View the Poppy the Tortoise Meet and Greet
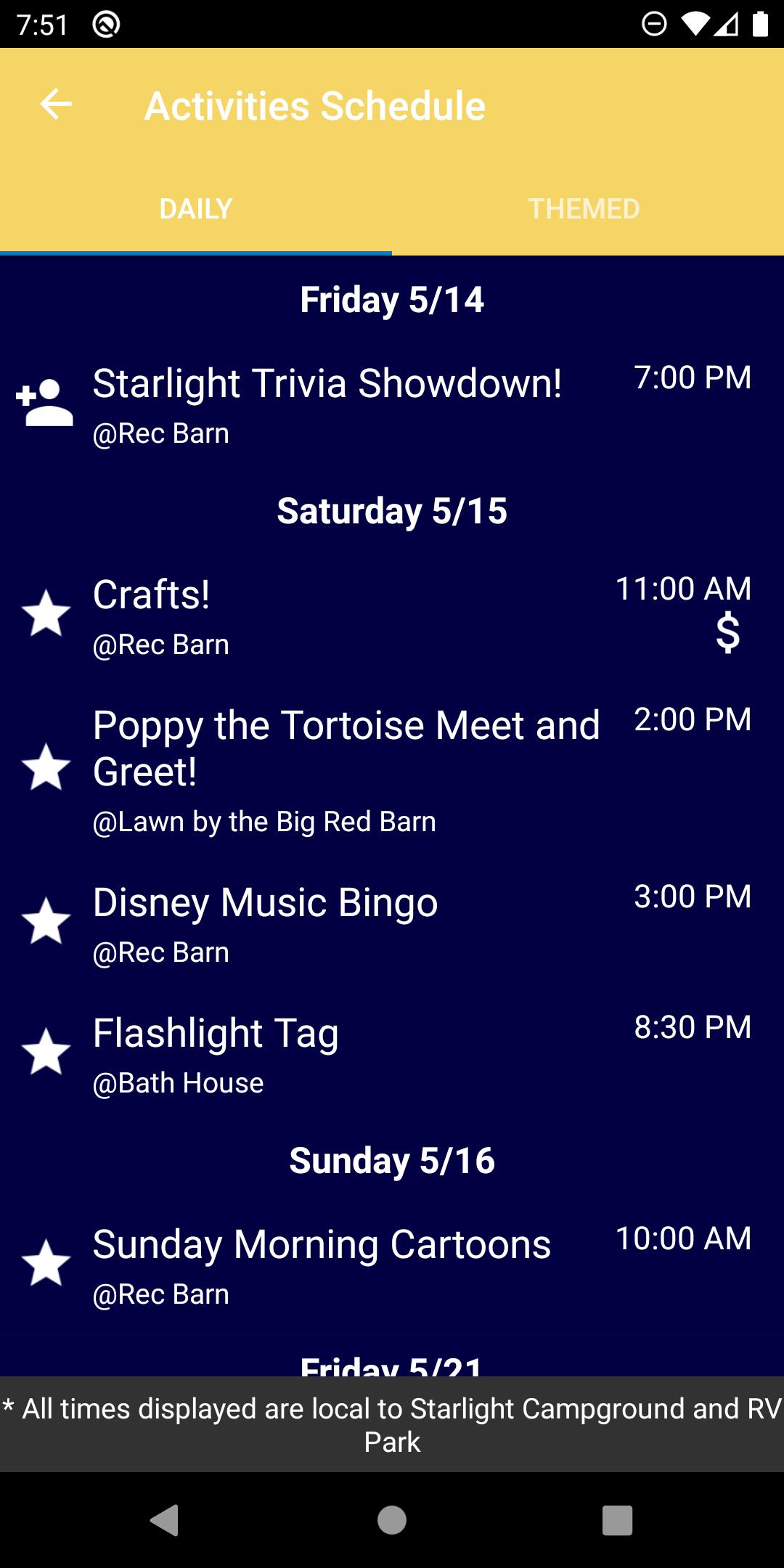This screenshot has width=784, height=1568. click(392, 769)
